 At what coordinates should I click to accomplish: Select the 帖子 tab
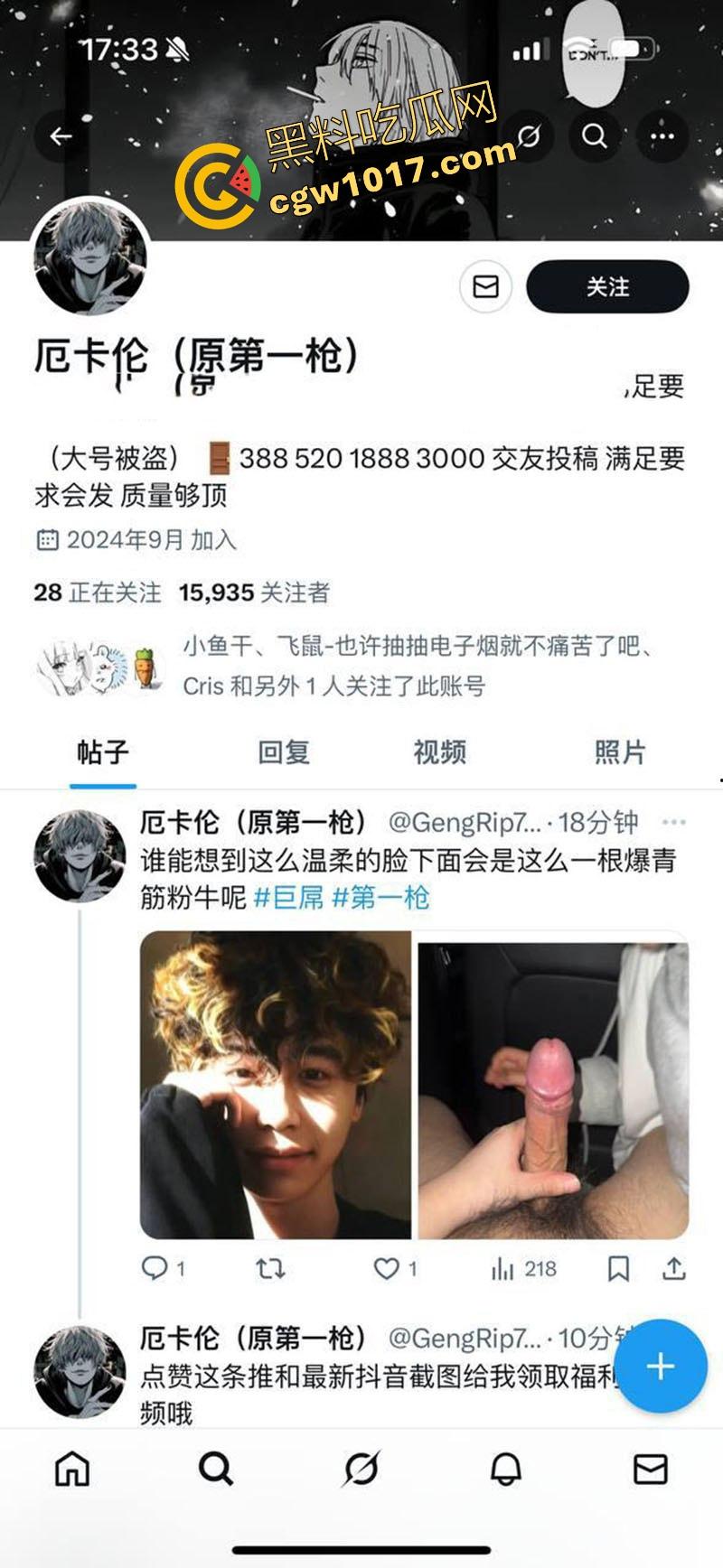tap(103, 751)
